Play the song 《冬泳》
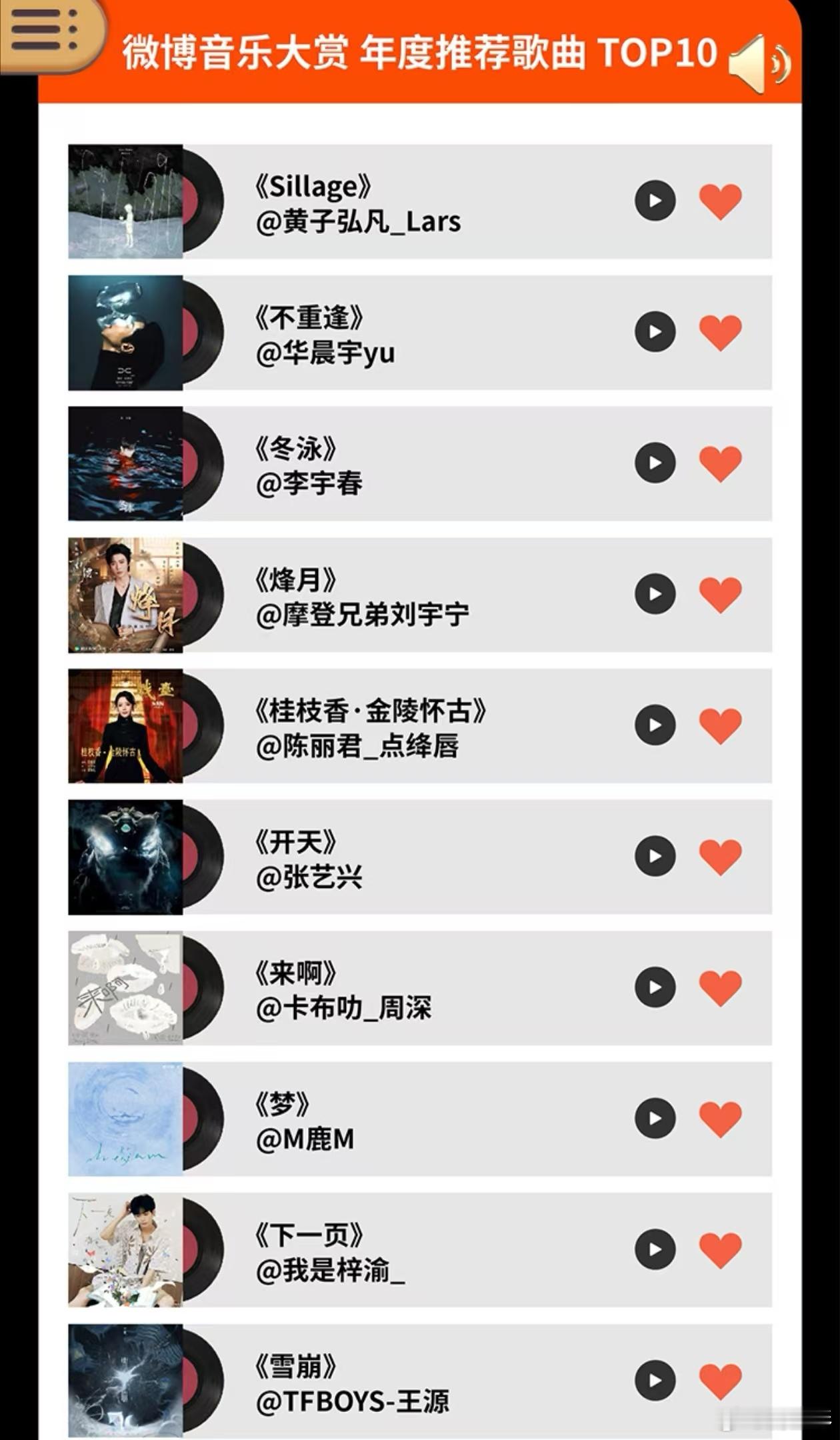This screenshot has width=840, height=1440. tap(655, 463)
